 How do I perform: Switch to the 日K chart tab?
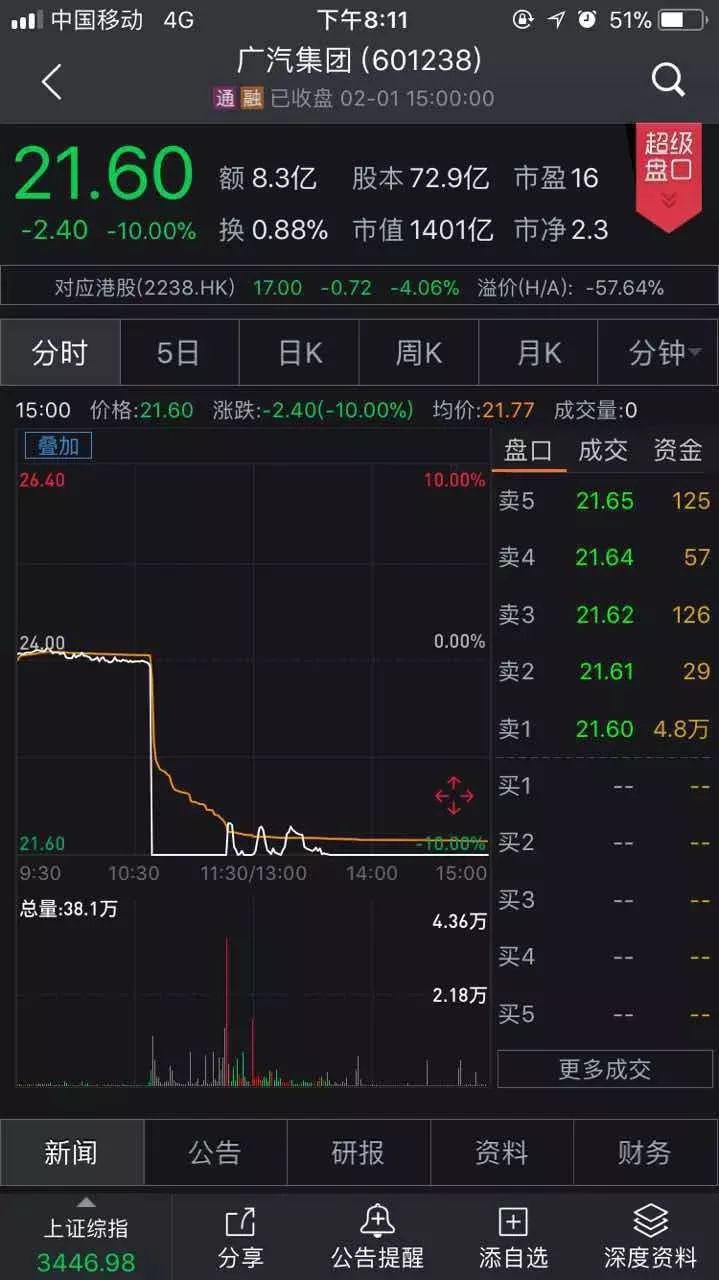coord(299,353)
